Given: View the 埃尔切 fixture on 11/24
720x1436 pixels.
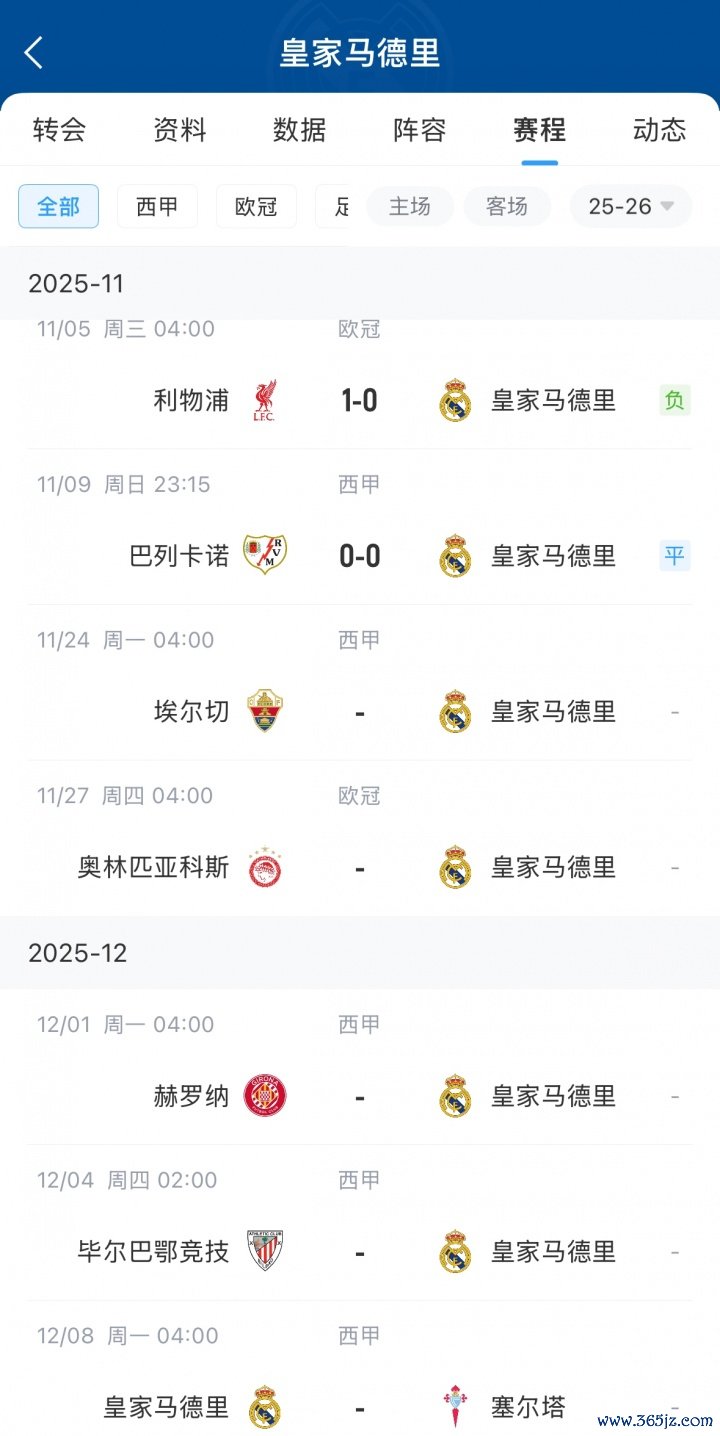Looking at the screenshot, I should click(359, 712).
